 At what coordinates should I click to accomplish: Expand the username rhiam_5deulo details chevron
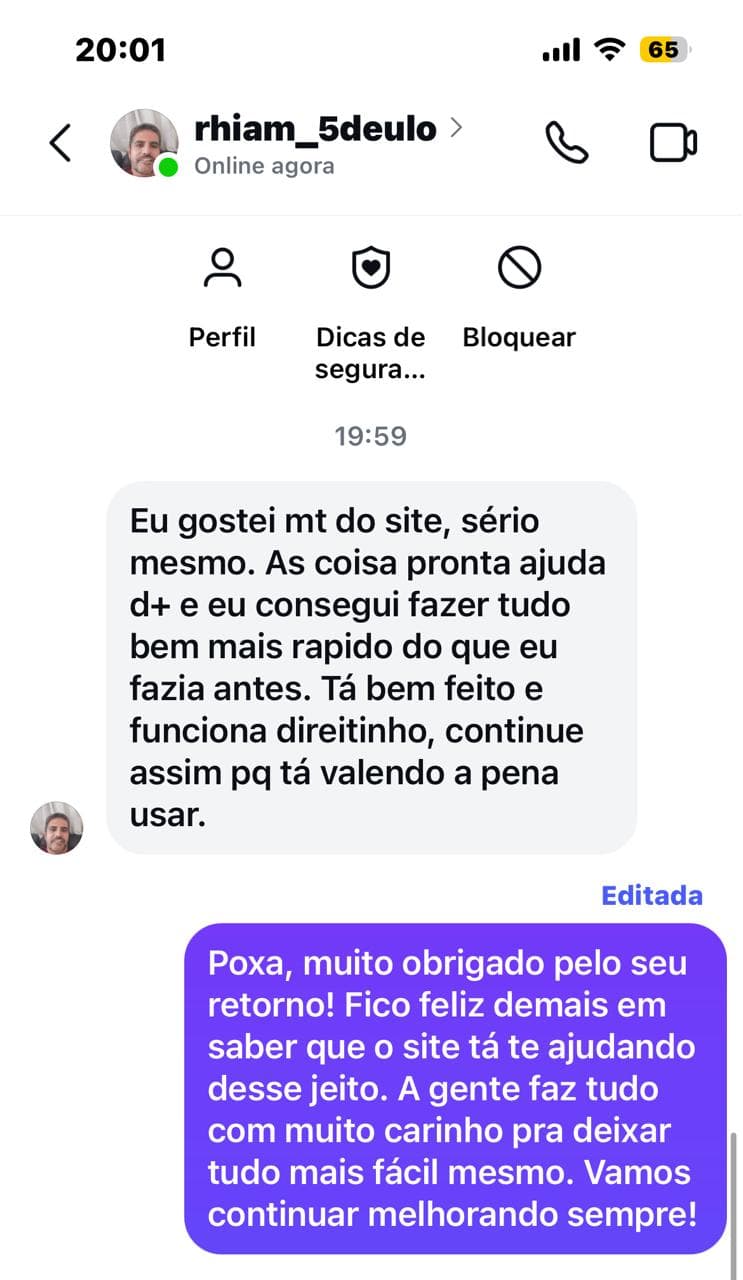point(457,128)
